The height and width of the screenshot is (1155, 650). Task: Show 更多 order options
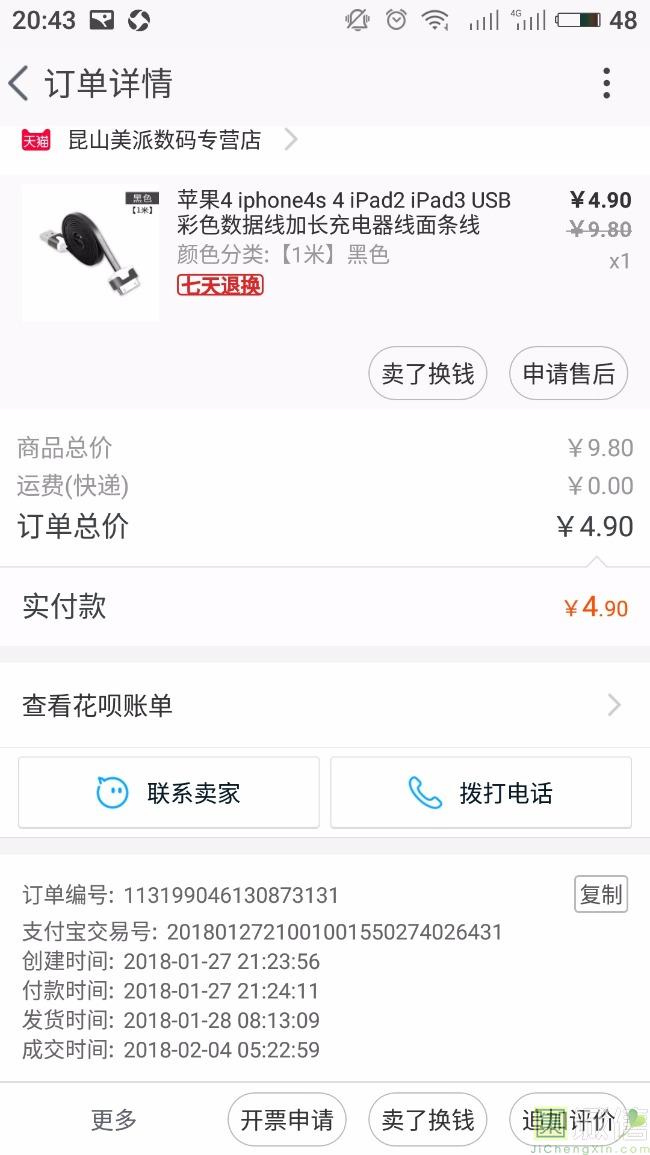click(x=114, y=1120)
